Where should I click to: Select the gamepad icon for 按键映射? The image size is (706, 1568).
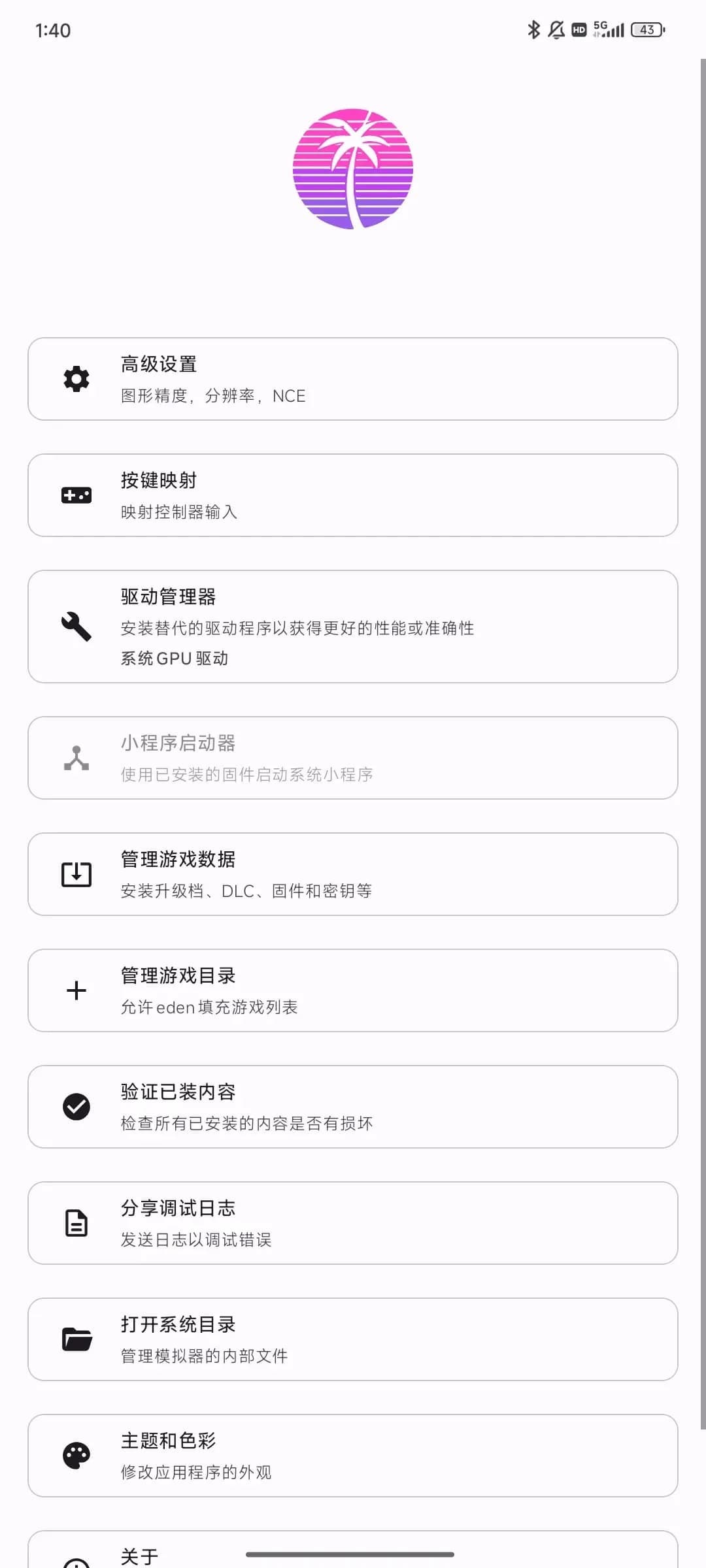tap(76, 495)
